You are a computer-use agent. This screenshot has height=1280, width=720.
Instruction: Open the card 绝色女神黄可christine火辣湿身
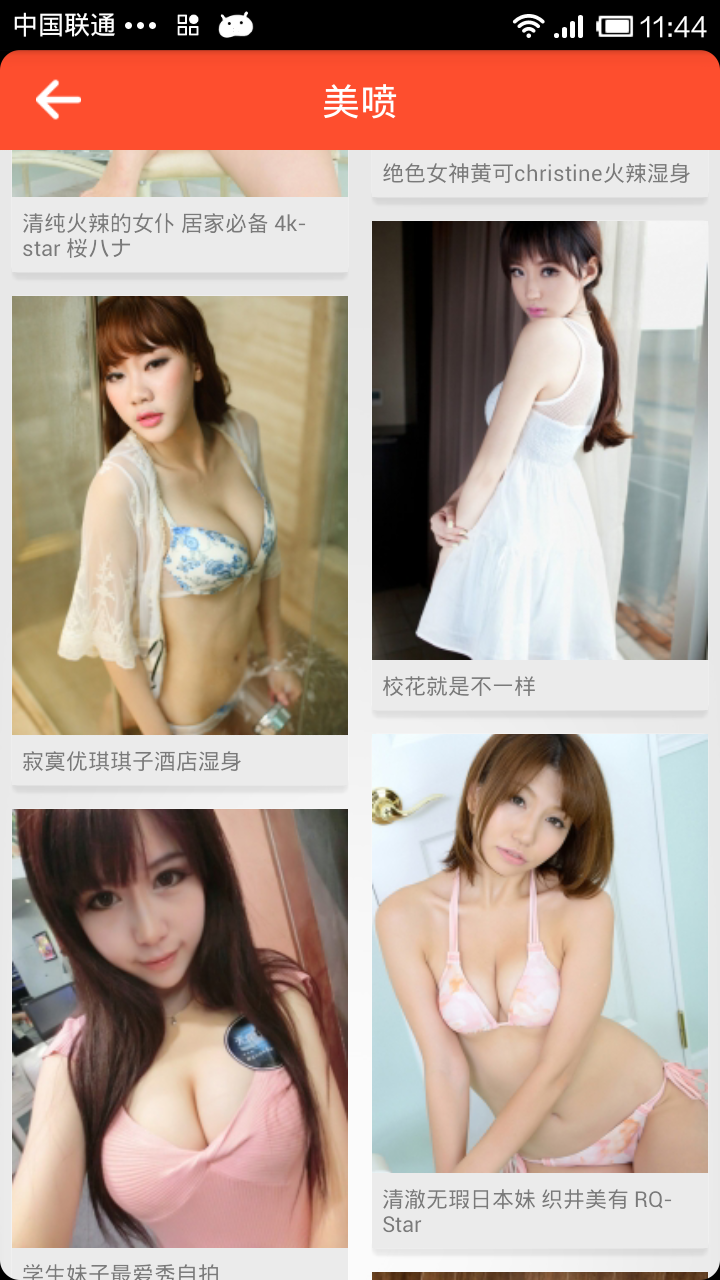(538, 174)
